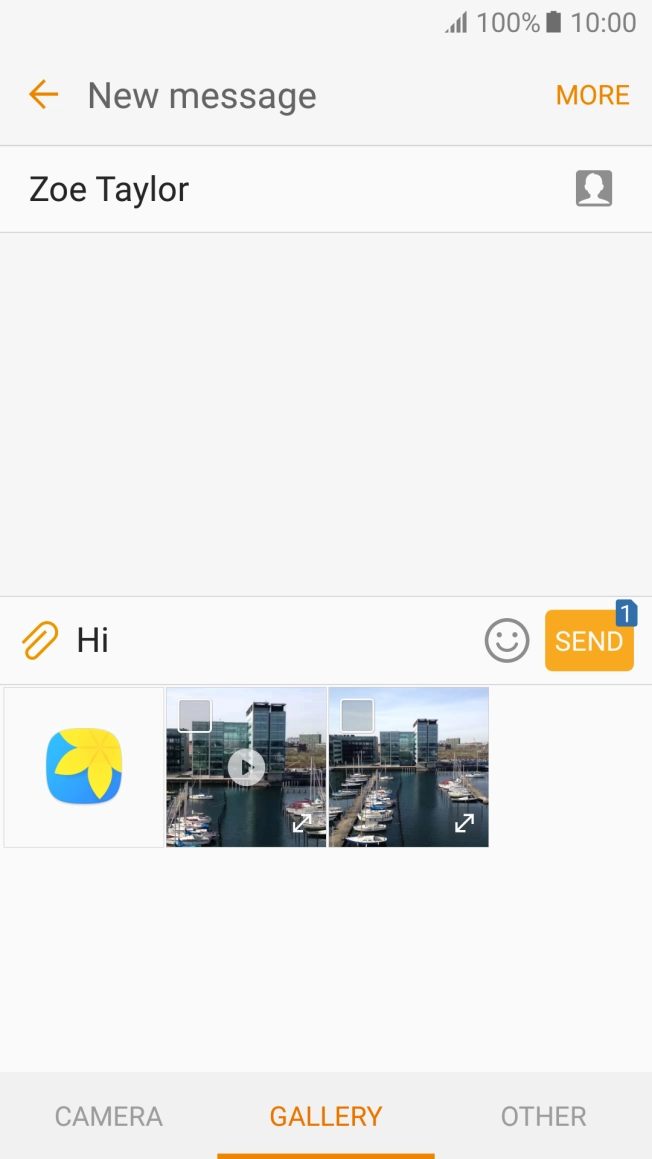
Task: Open the Gallery app tile
Action: tap(84, 767)
